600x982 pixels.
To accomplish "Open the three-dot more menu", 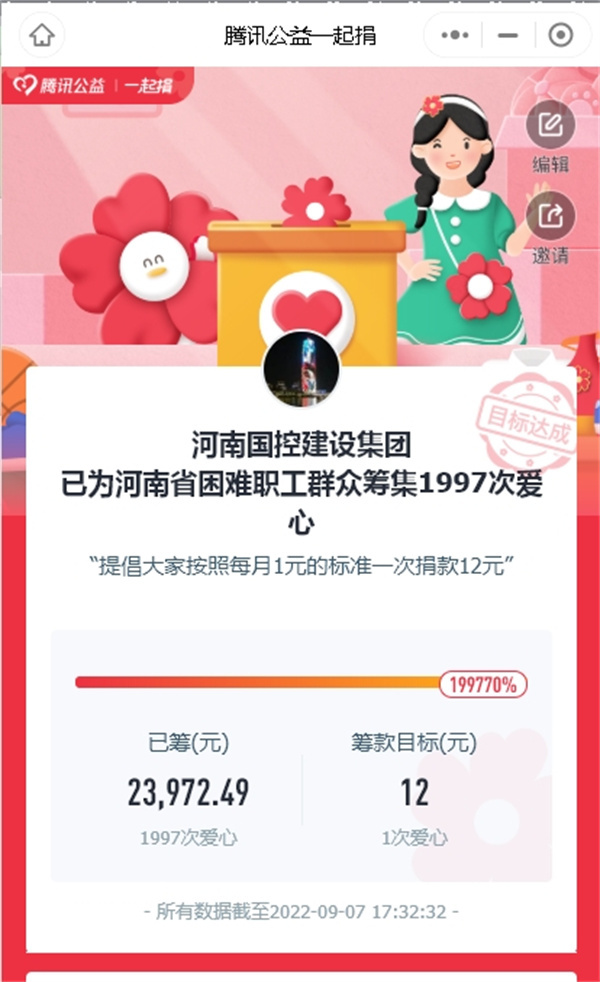I will (x=455, y=35).
